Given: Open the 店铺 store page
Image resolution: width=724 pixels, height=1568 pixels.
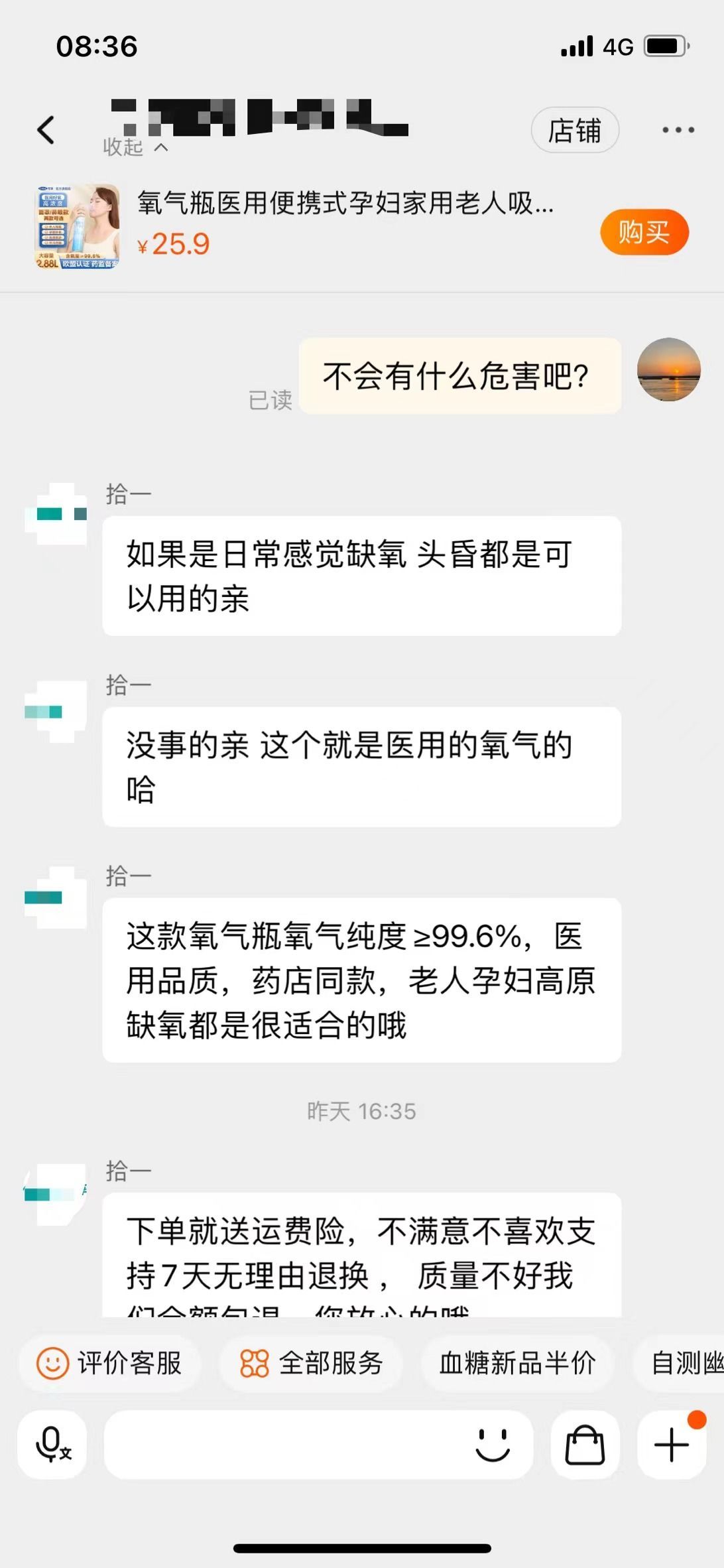Looking at the screenshot, I should tap(574, 131).
